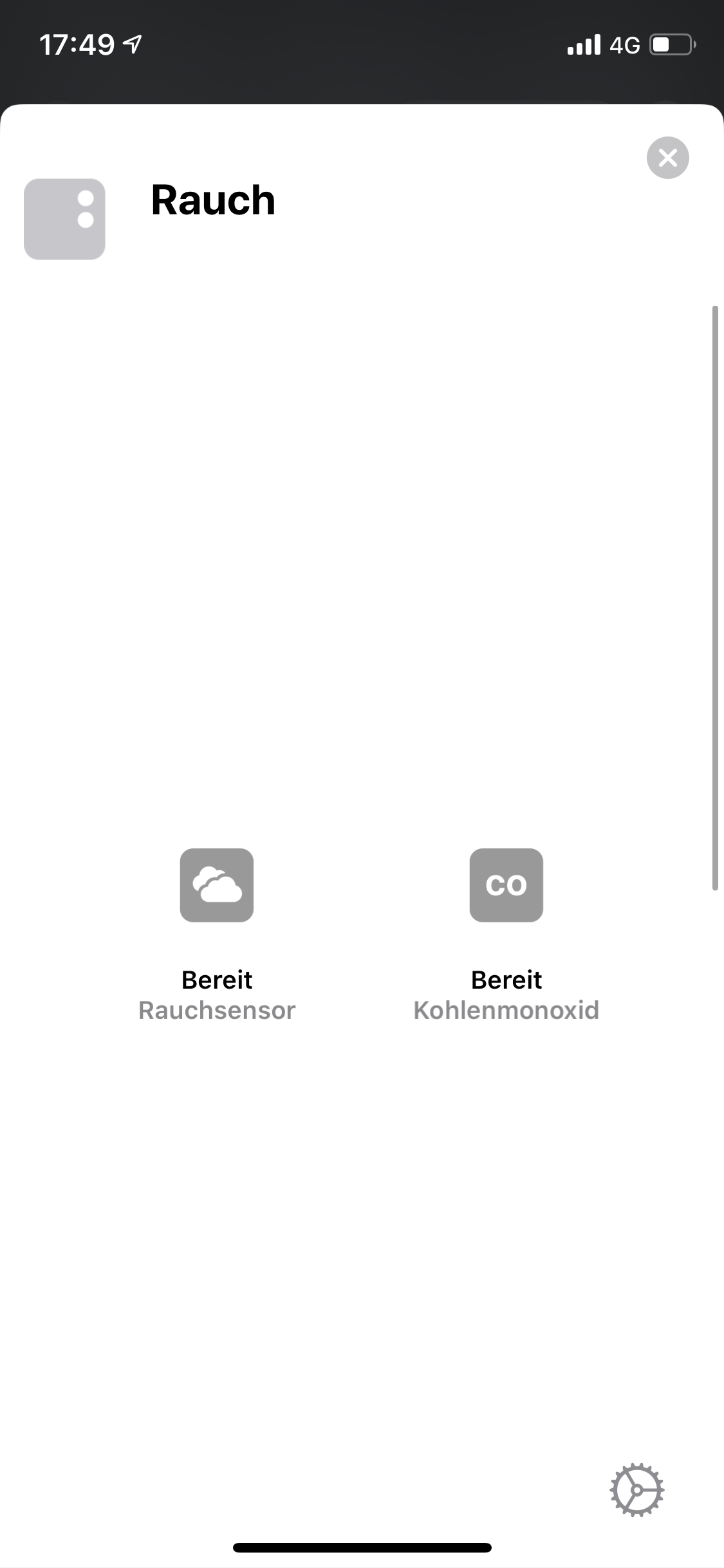
Task: Close the Rauch accessory sheet
Action: (x=667, y=158)
